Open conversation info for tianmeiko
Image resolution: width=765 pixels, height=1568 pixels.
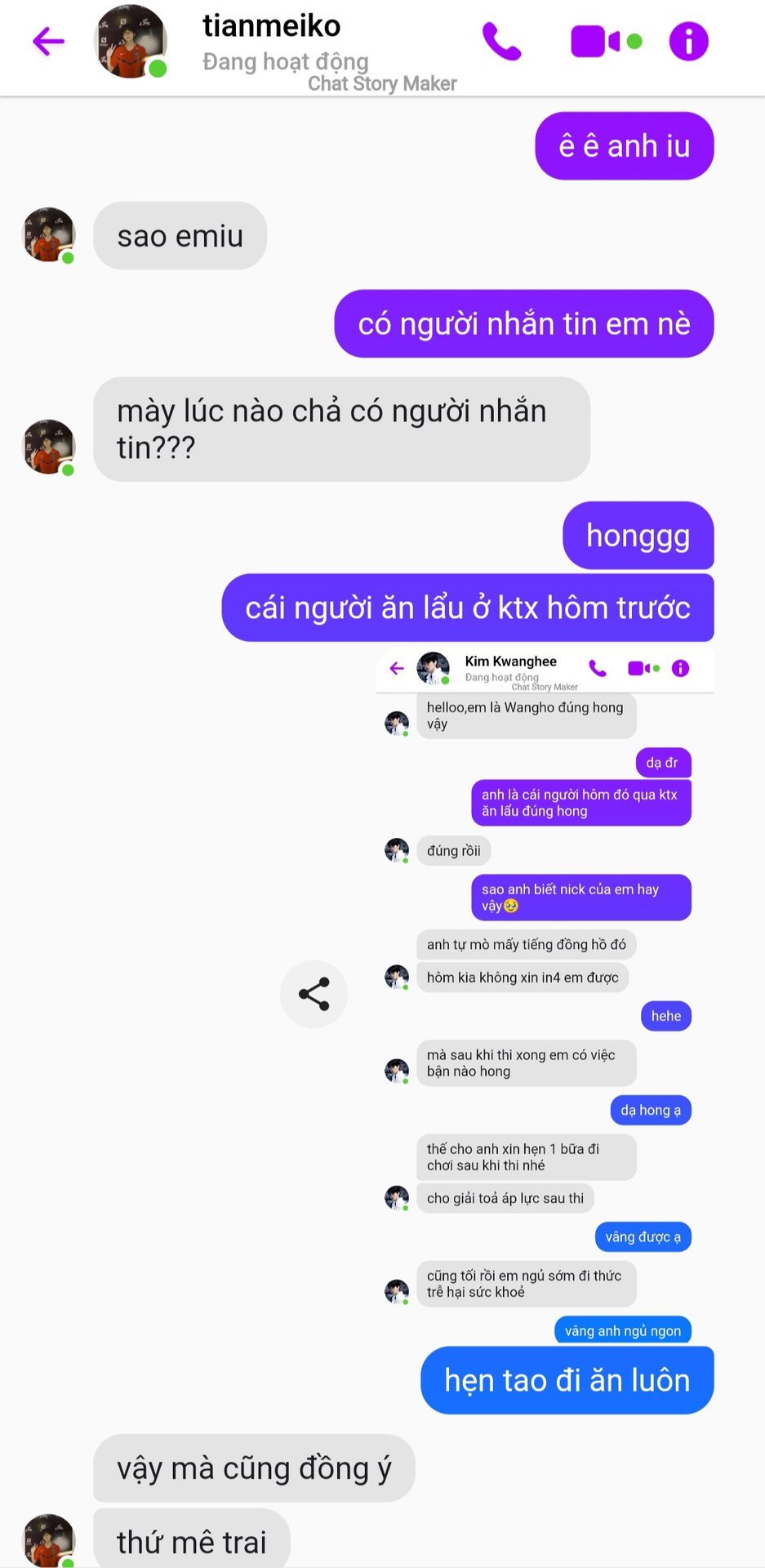688,41
